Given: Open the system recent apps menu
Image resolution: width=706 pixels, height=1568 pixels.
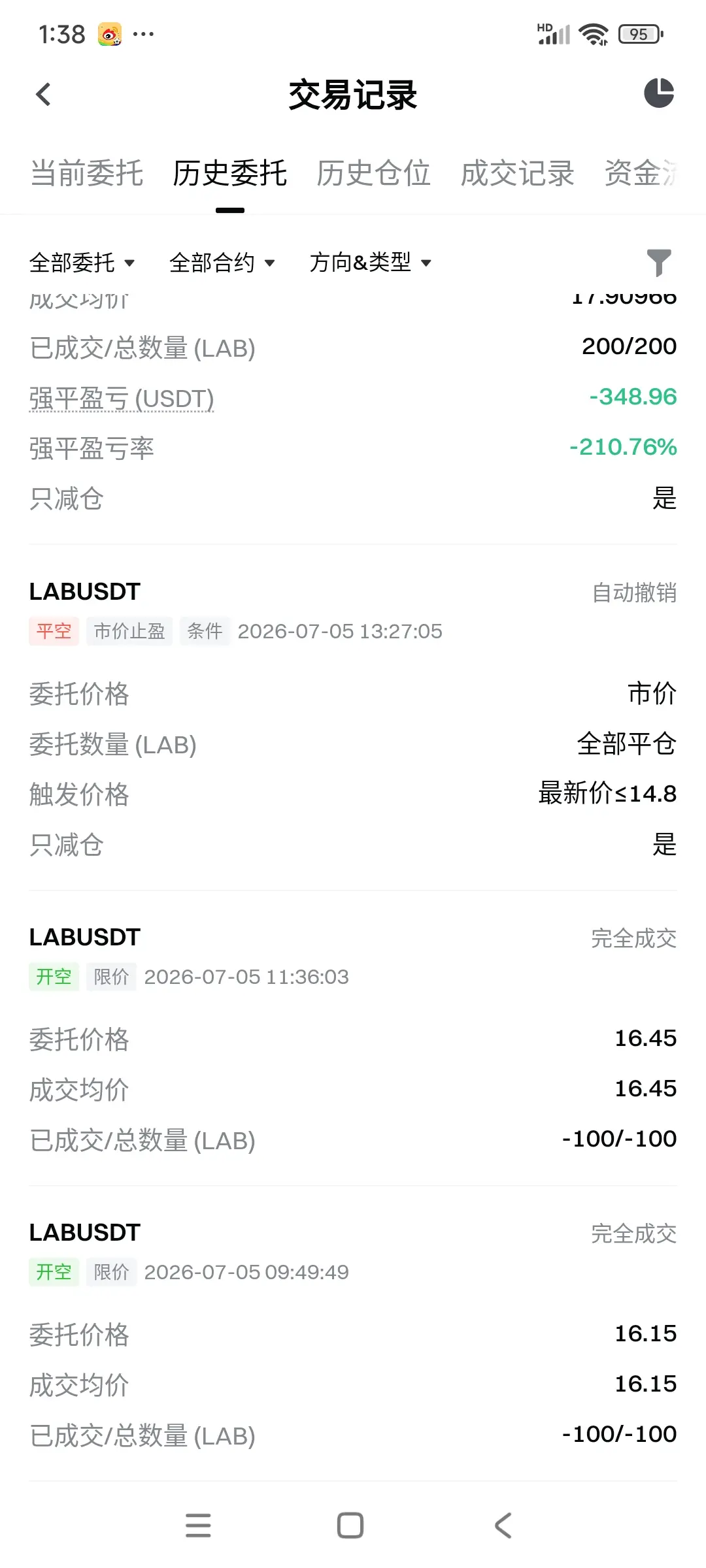Looking at the screenshot, I should tap(198, 1526).
